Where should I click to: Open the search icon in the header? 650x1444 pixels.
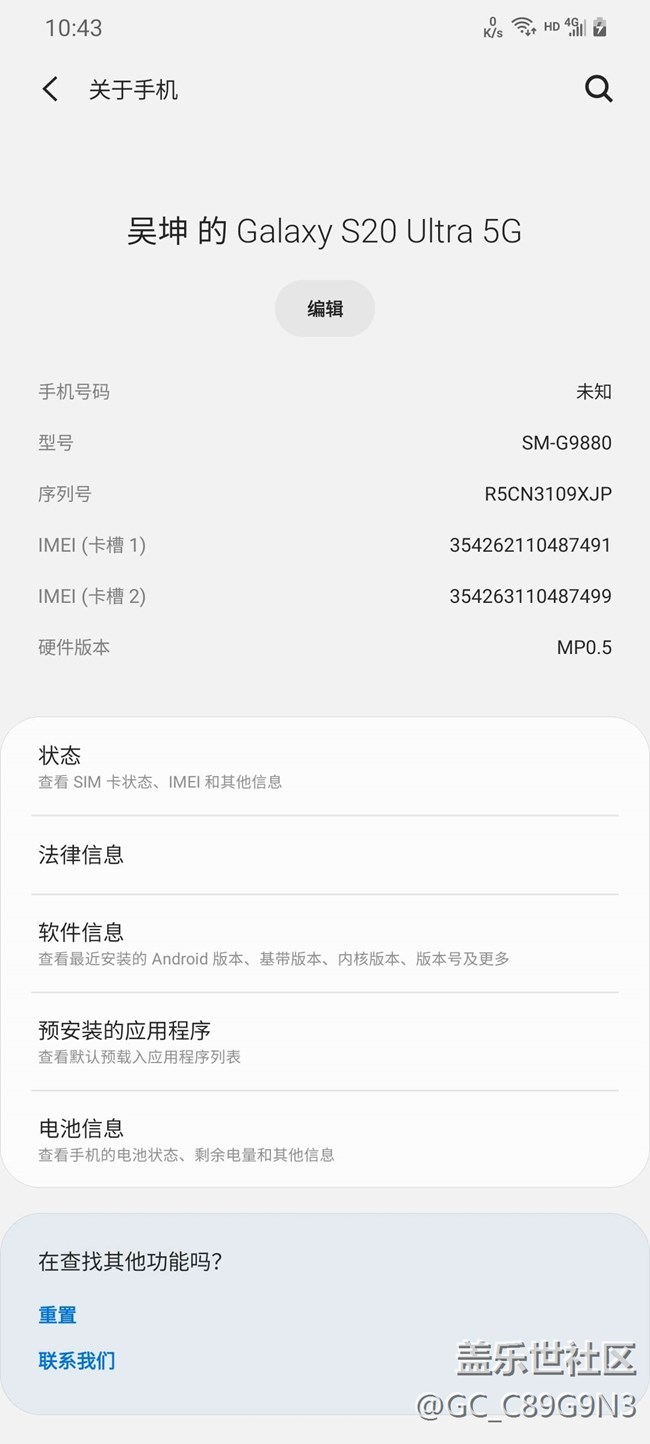598,89
